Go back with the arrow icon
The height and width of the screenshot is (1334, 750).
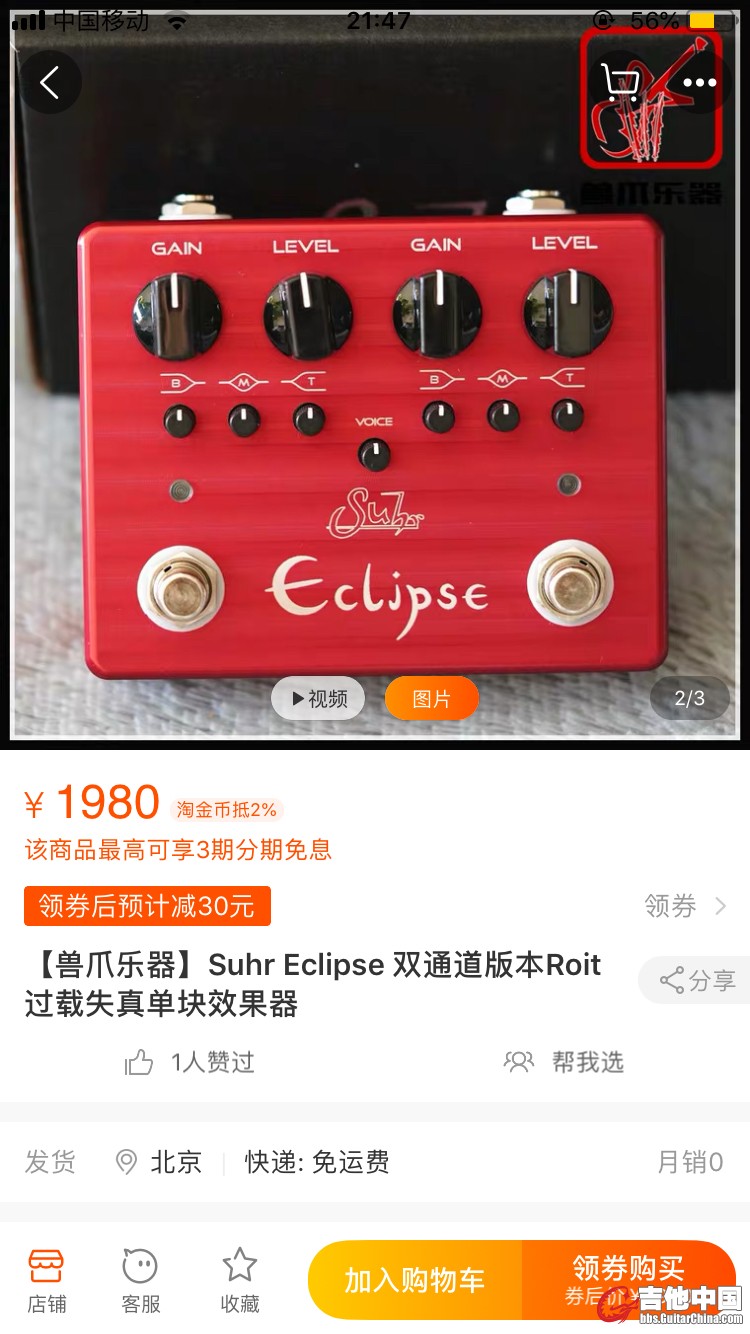pyautogui.click(x=49, y=82)
